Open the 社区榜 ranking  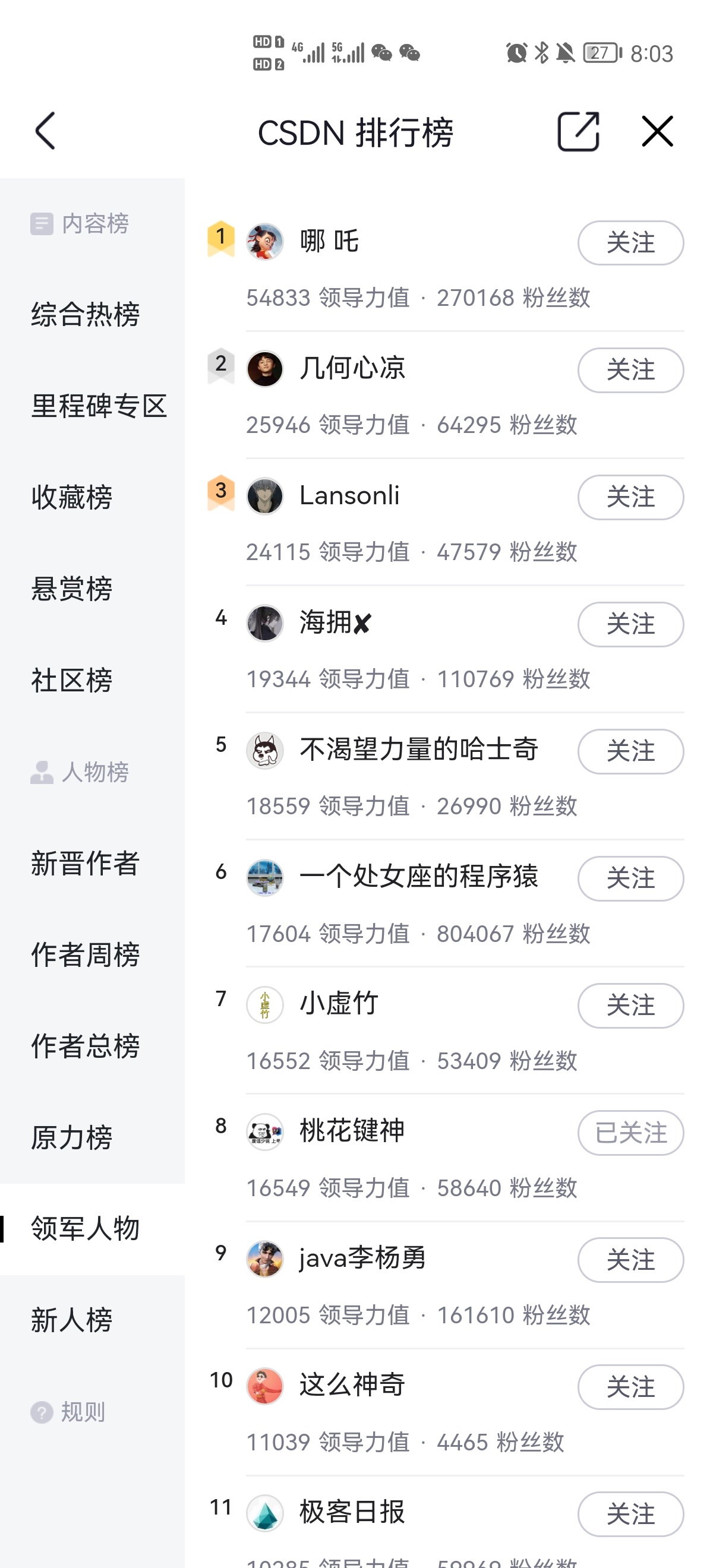click(72, 680)
